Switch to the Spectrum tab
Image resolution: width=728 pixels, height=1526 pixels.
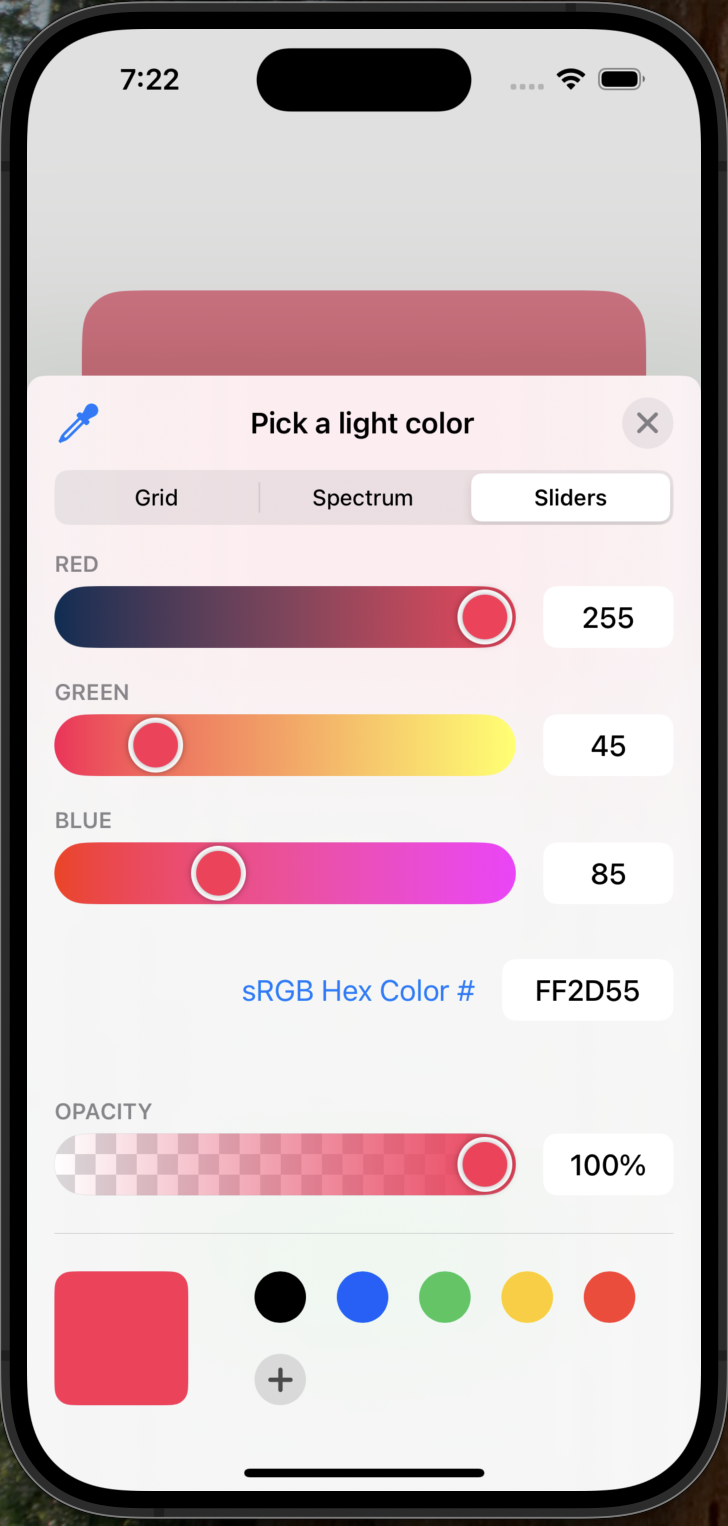point(362,498)
